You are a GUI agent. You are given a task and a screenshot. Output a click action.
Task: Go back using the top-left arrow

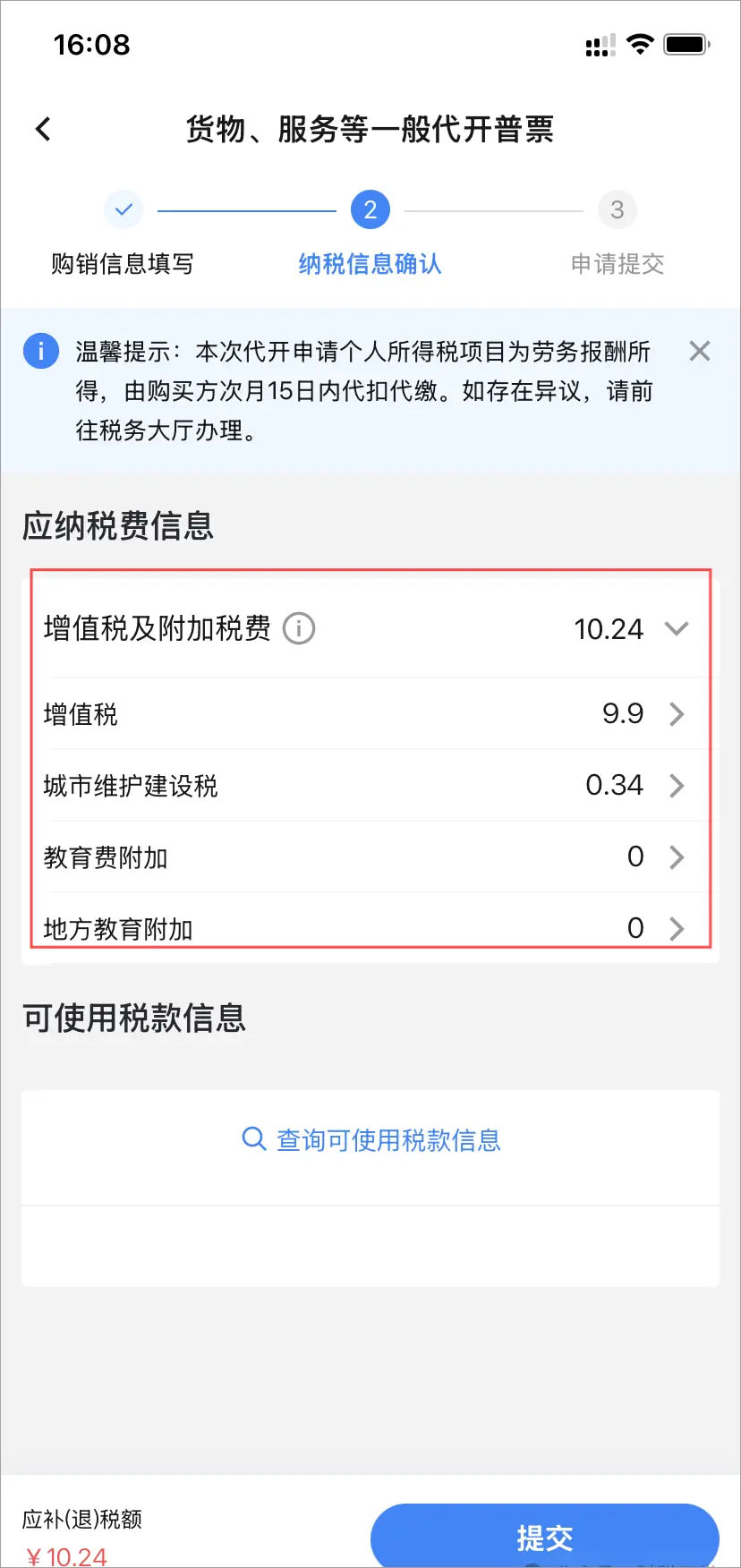pos(43,129)
